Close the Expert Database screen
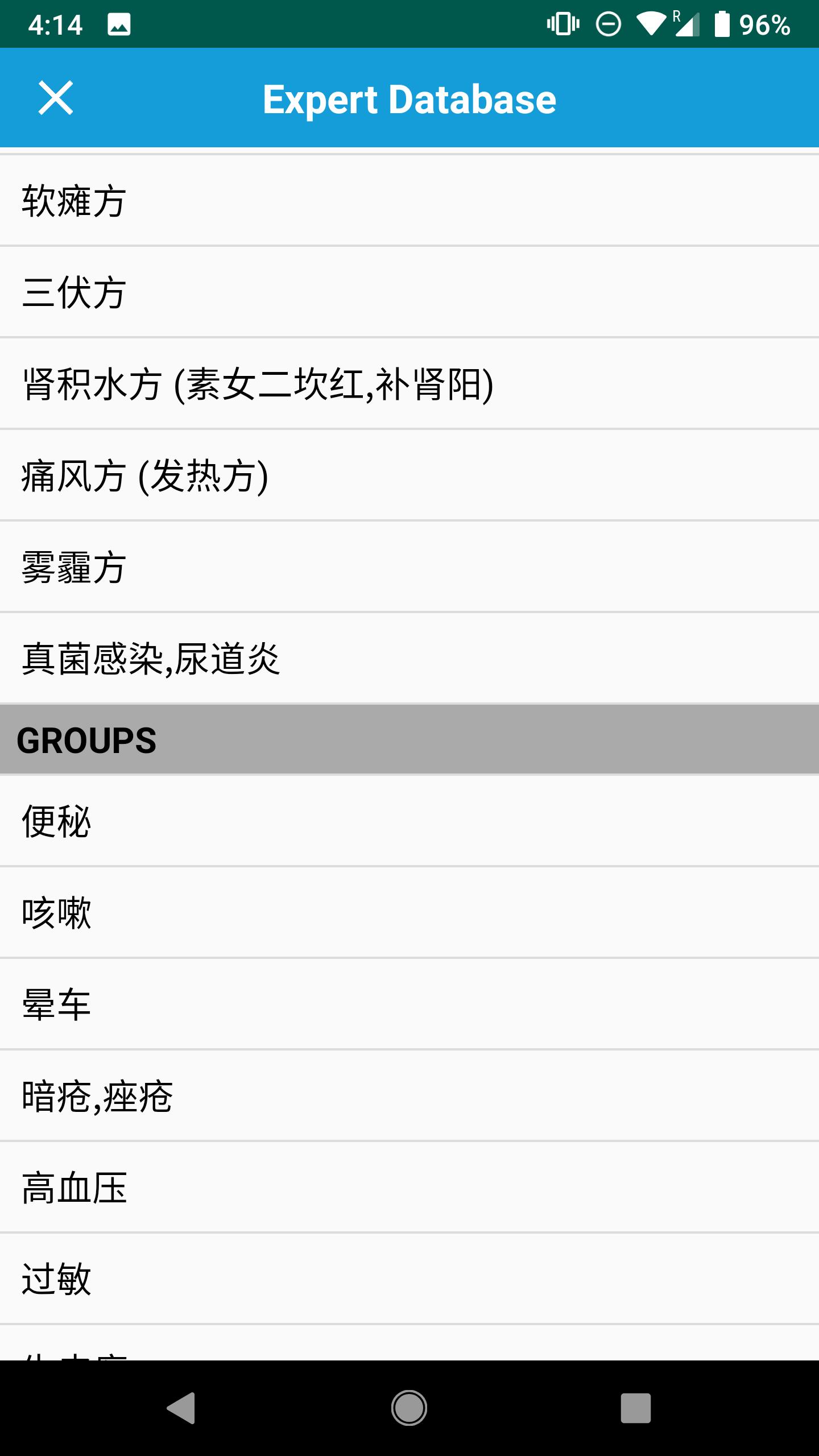819x1456 pixels. click(55, 98)
